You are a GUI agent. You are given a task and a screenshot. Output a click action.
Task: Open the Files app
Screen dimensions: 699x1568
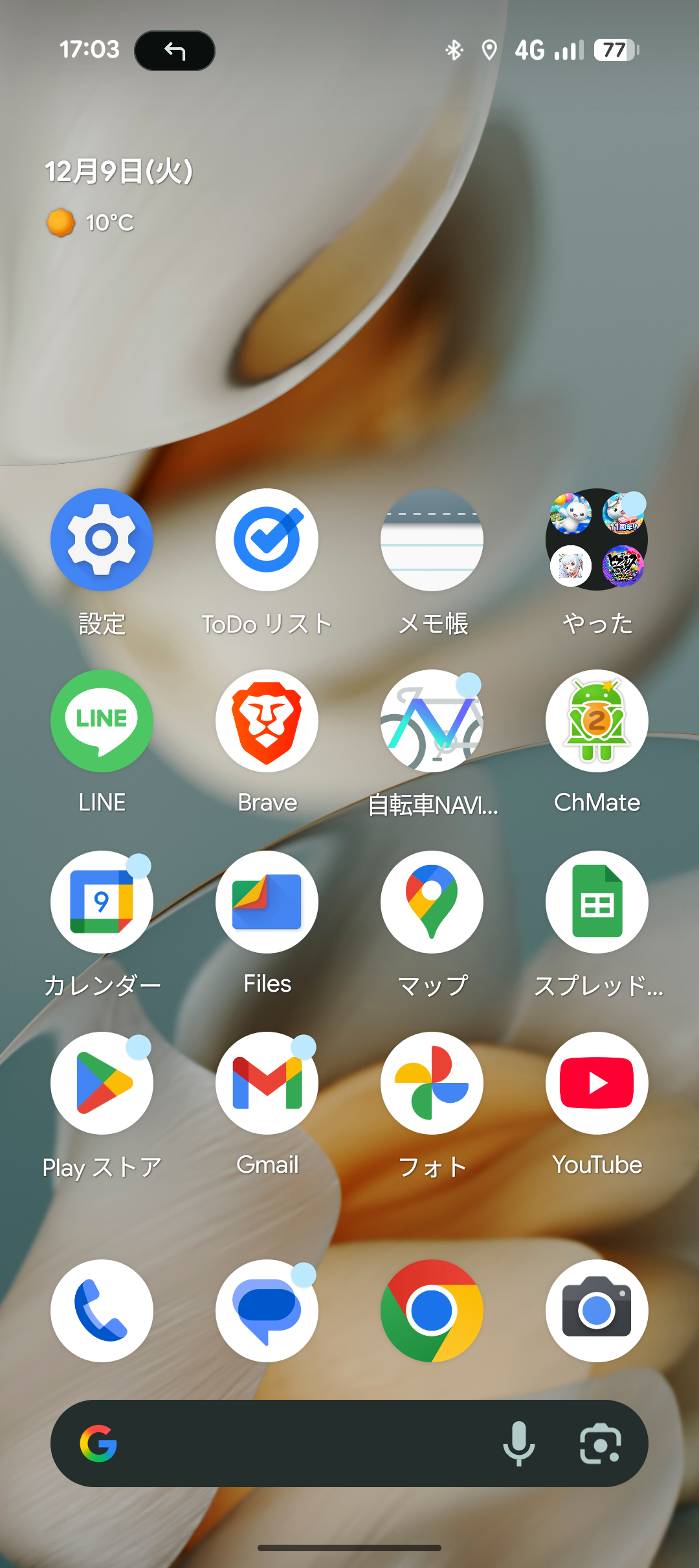pyautogui.click(x=267, y=902)
